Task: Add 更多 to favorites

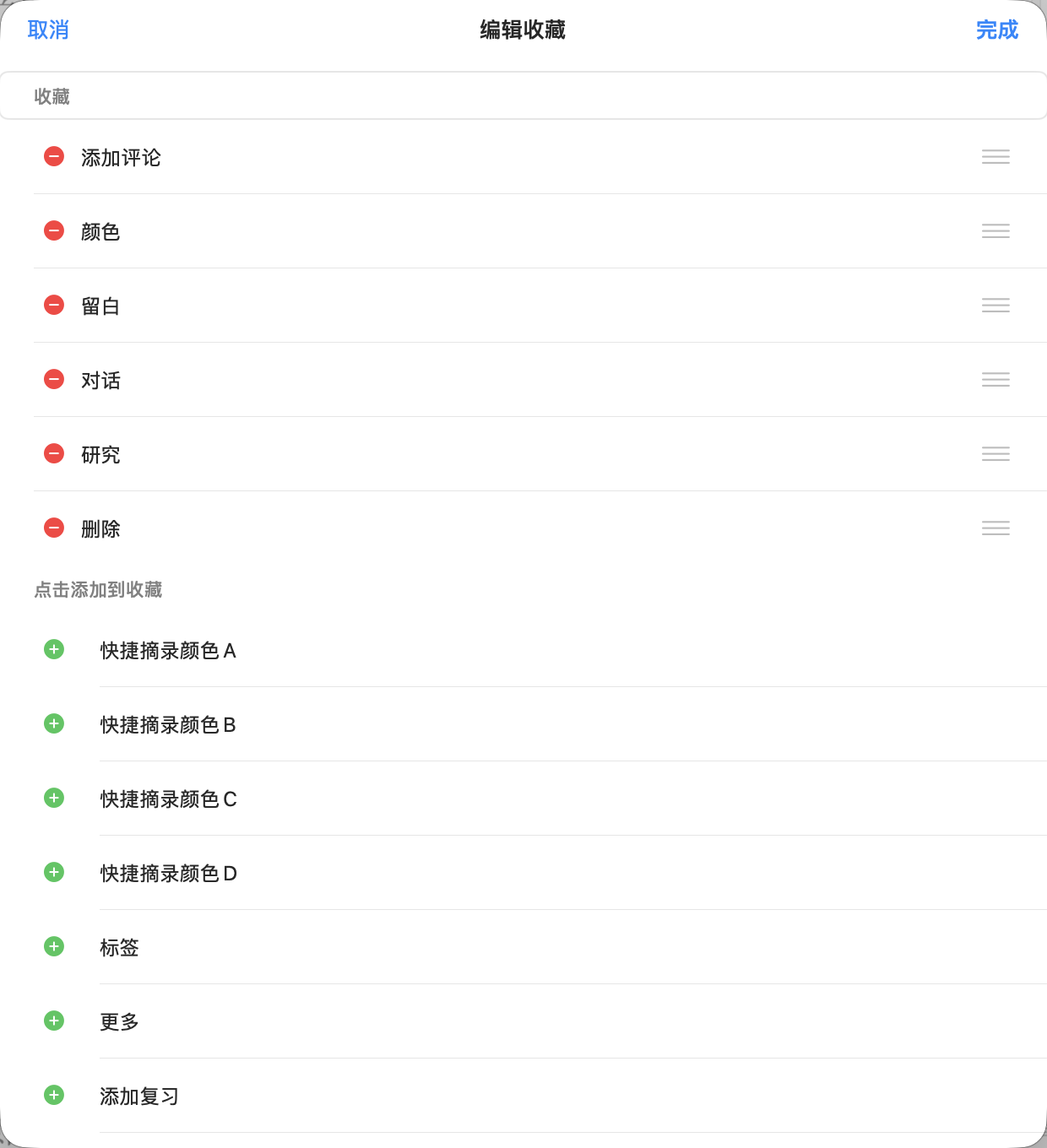Action: point(54,1021)
